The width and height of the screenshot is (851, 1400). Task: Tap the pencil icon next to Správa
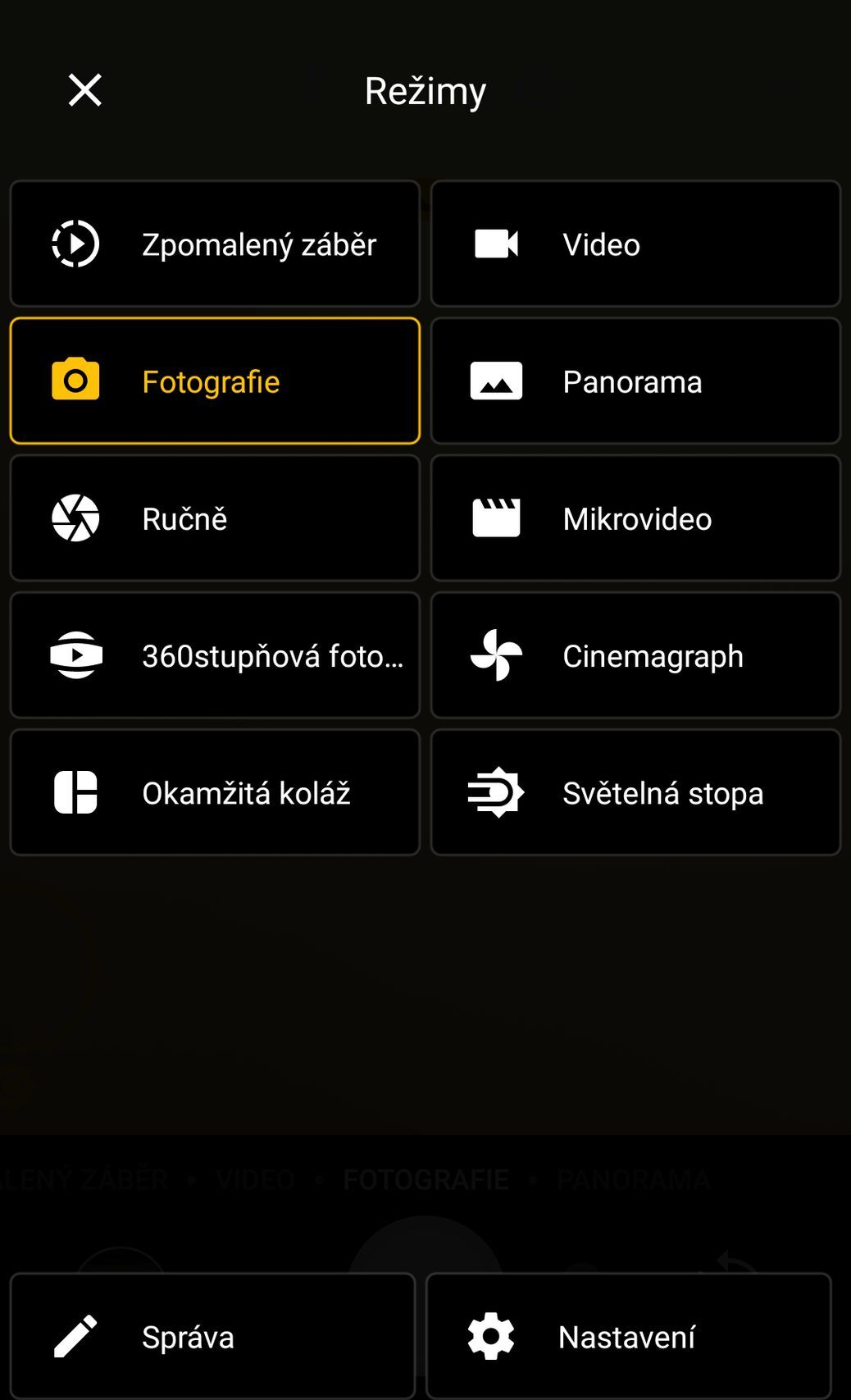(74, 1335)
